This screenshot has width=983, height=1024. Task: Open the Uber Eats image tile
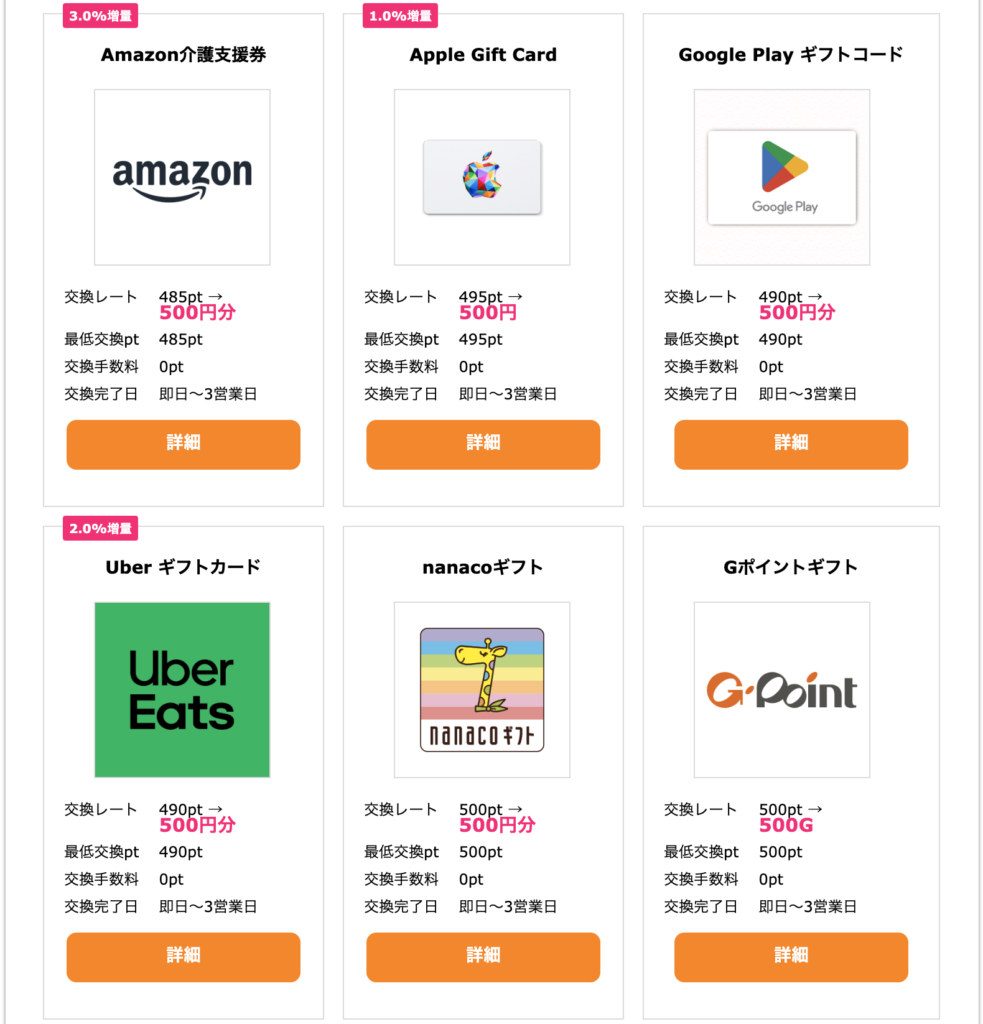pyautogui.click(x=182, y=690)
